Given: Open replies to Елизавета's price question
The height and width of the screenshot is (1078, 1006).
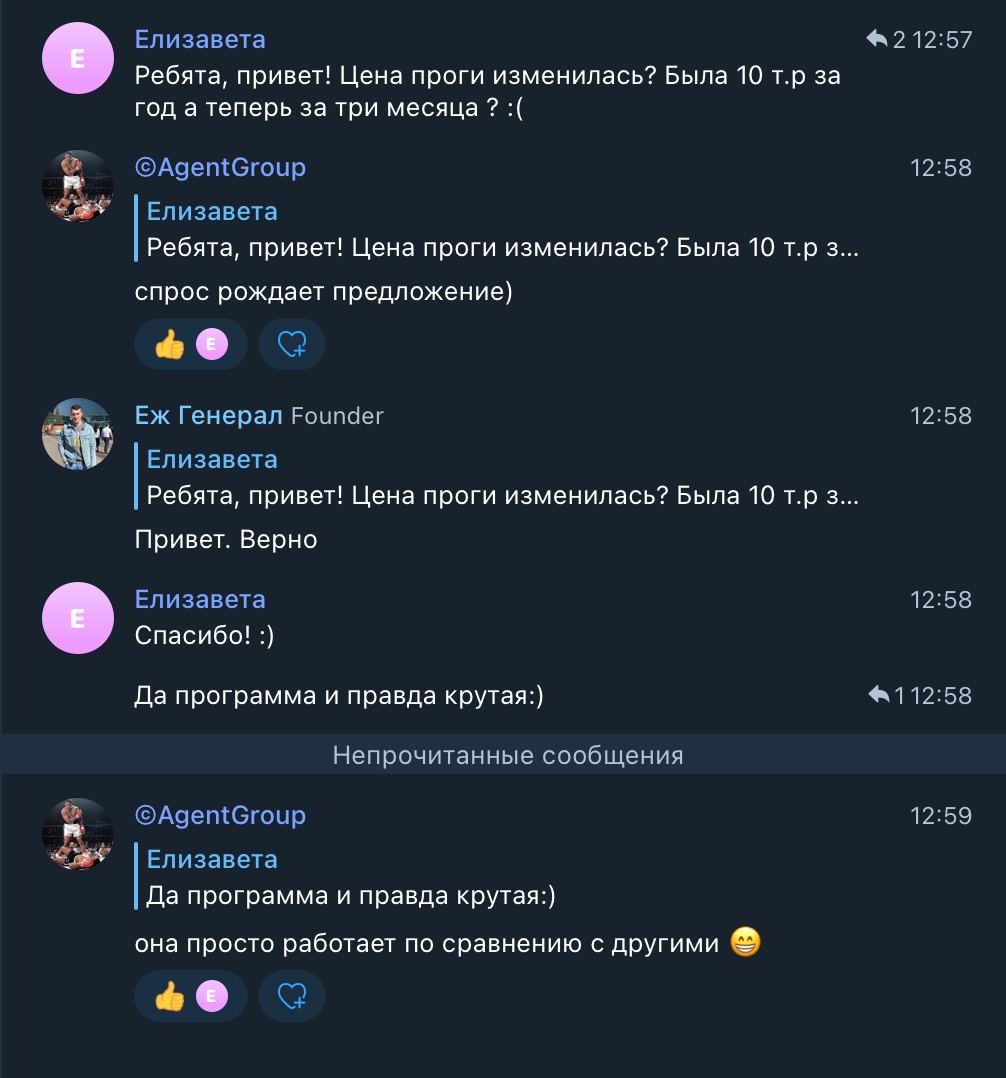Looking at the screenshot, I should coord(884,40).
